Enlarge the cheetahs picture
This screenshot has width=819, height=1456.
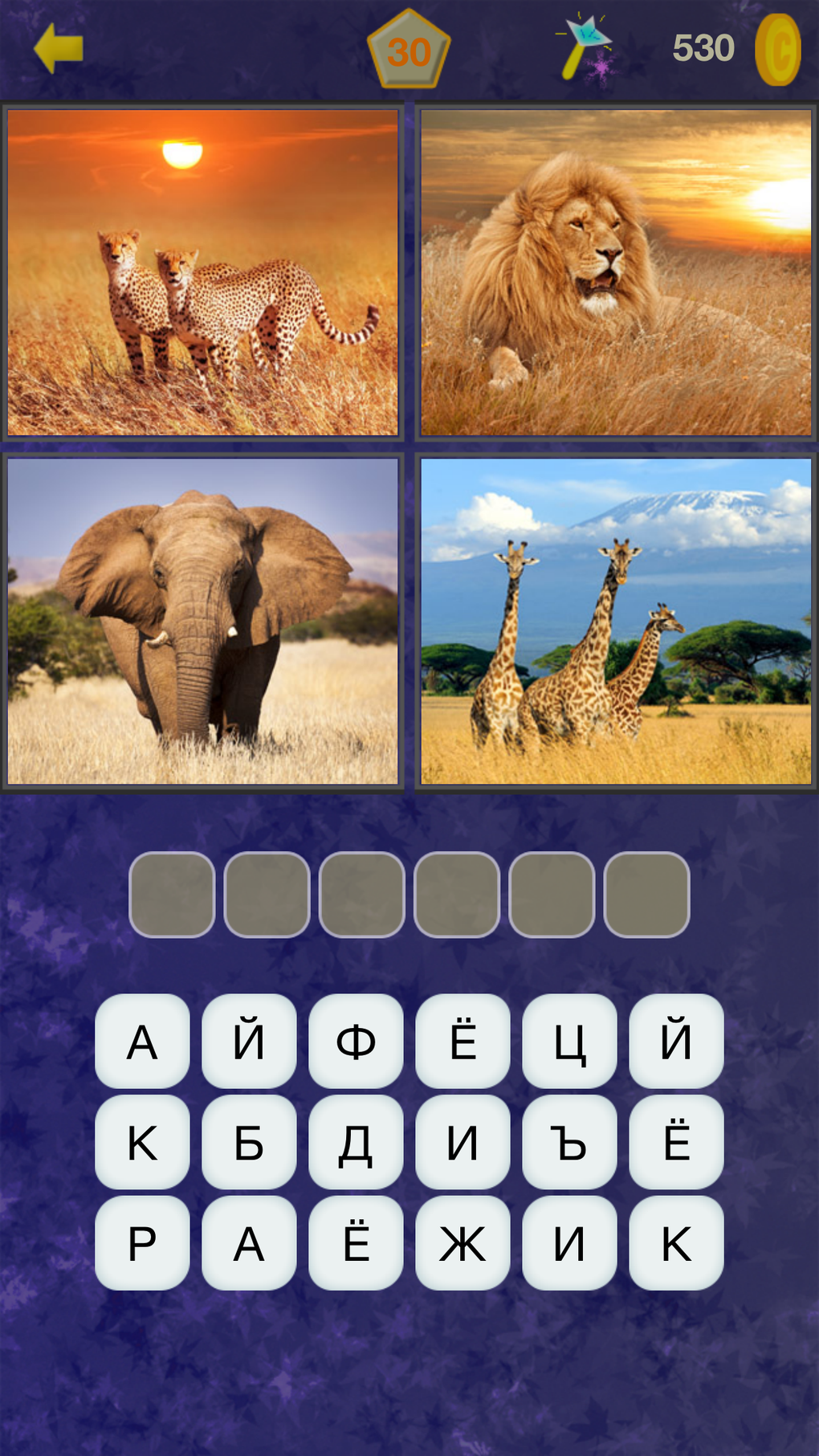[203, 273]
